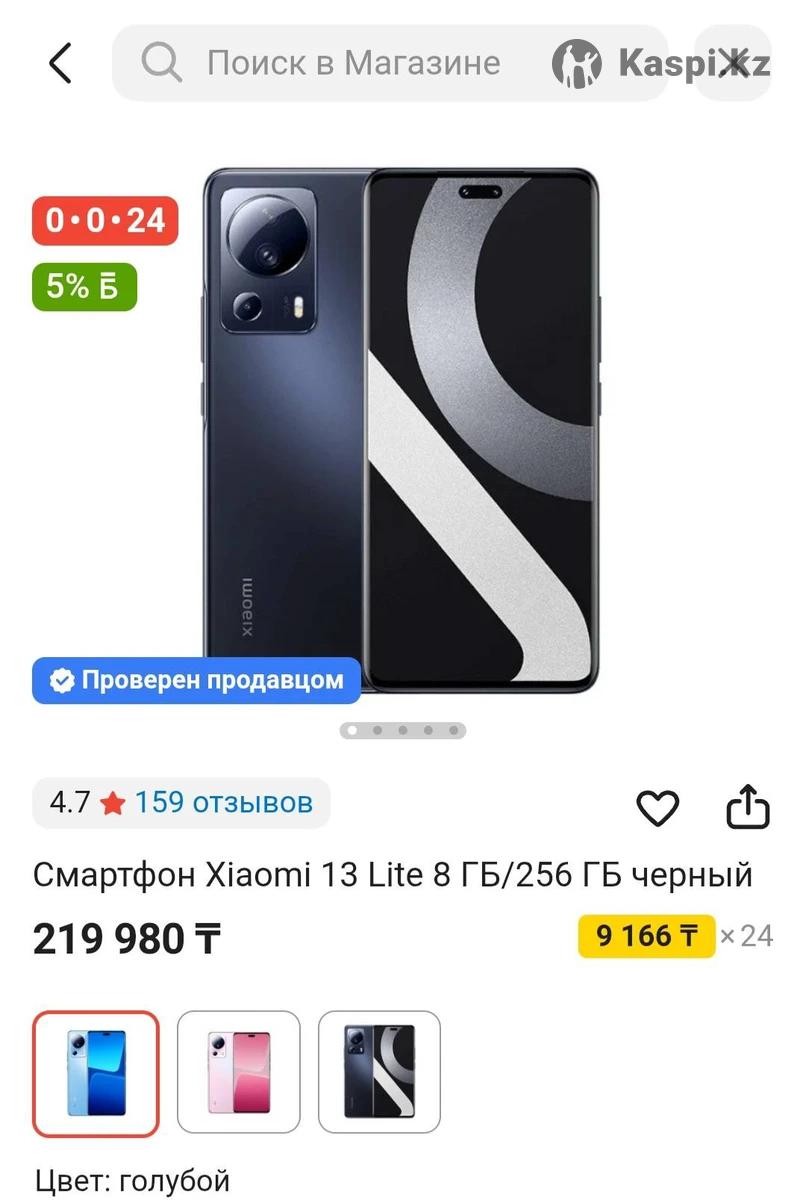Share this product
Viewport: 806px width, 1200px height.
click(747, 808)
